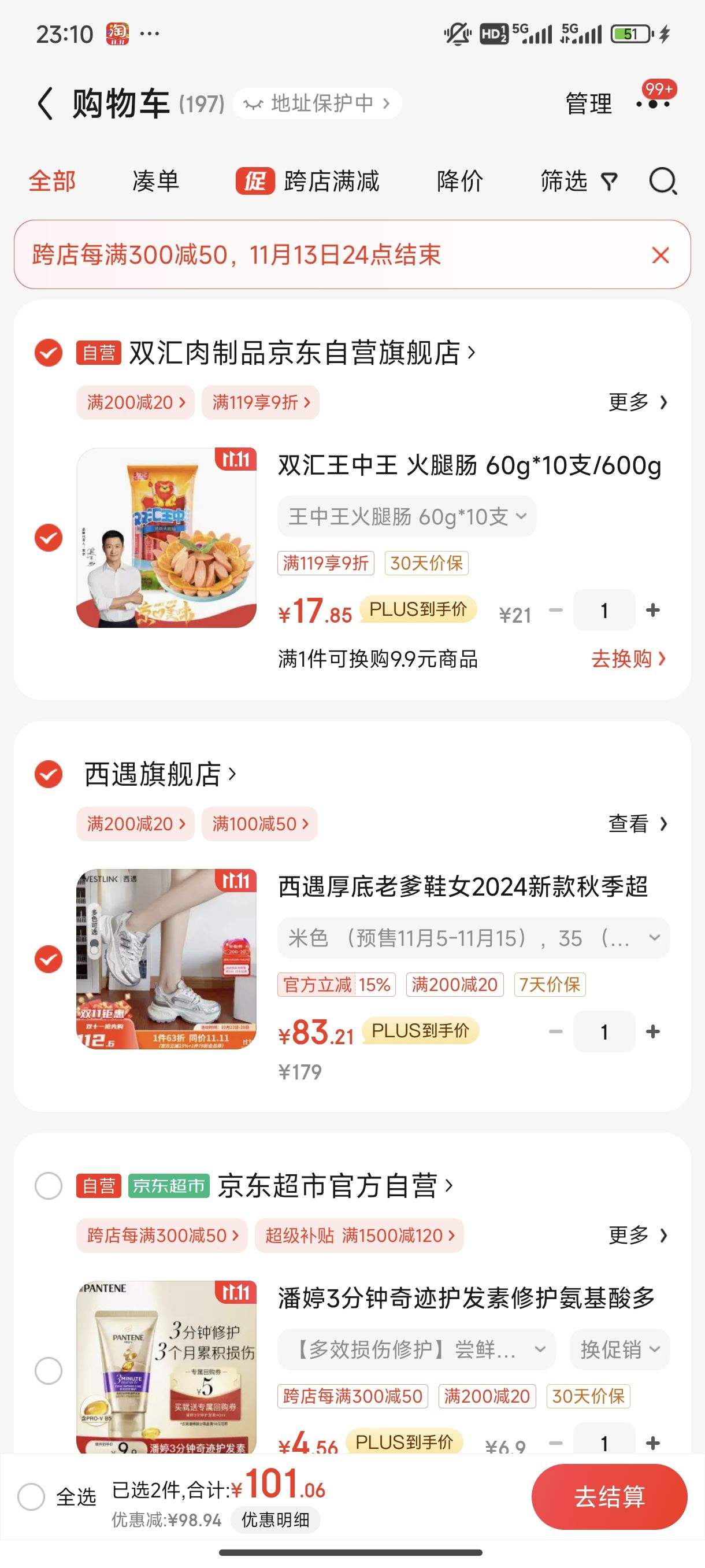Switch to the 降价 tab
Screen dimensions: 705x1568
point(459,182)
